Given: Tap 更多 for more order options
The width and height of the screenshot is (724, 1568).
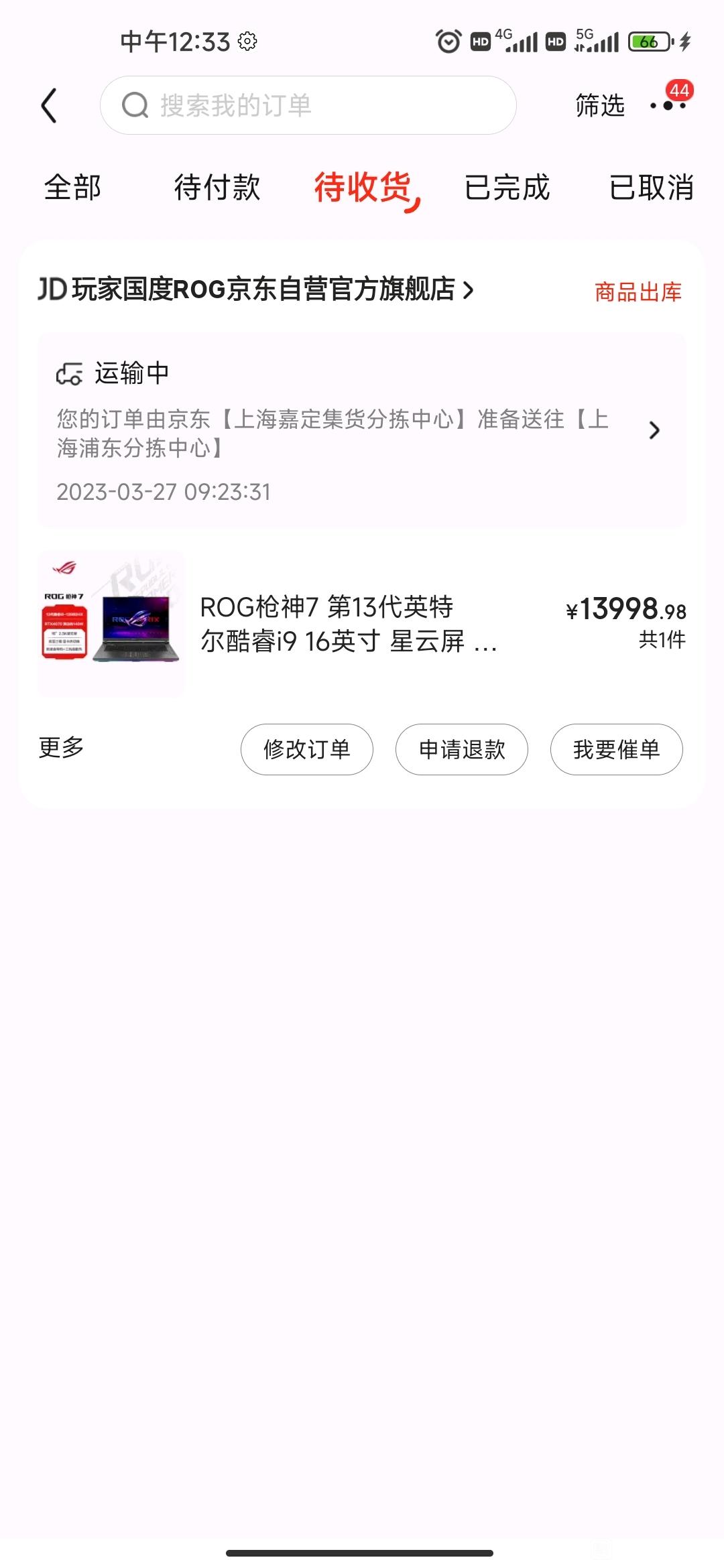Looking at the screenshot, I should pos(61,748).
